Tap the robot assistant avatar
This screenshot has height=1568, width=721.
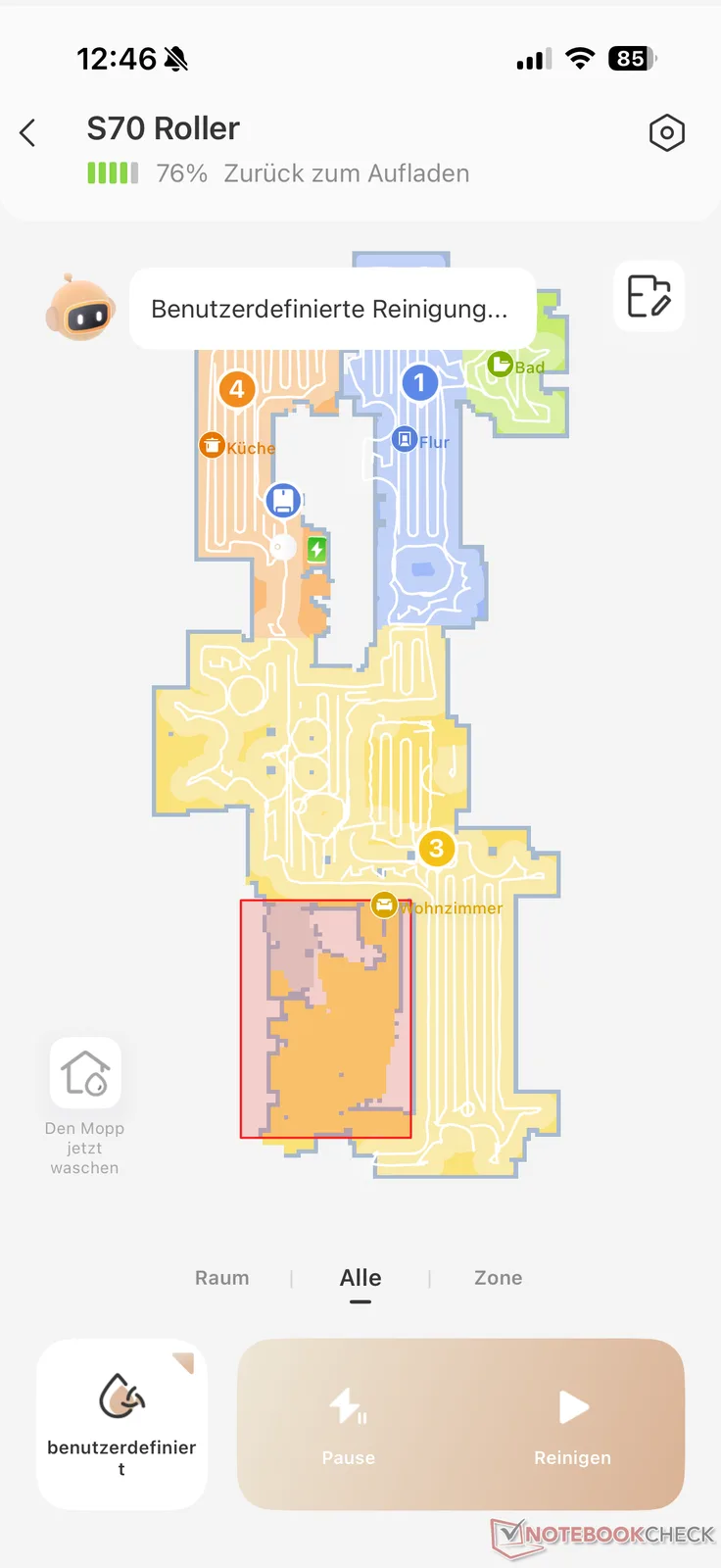tap(80, 308)
